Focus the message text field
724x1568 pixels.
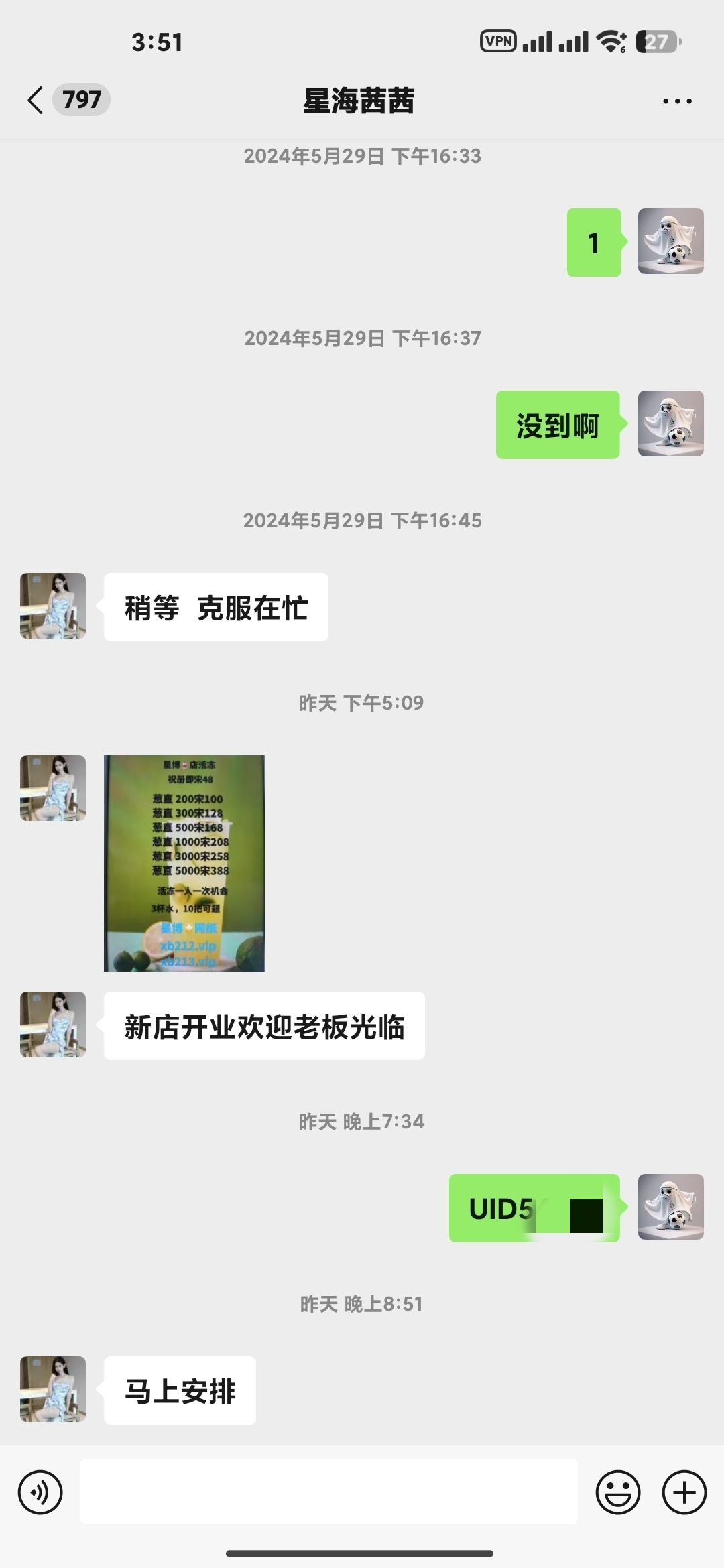tap(328, 1492)
